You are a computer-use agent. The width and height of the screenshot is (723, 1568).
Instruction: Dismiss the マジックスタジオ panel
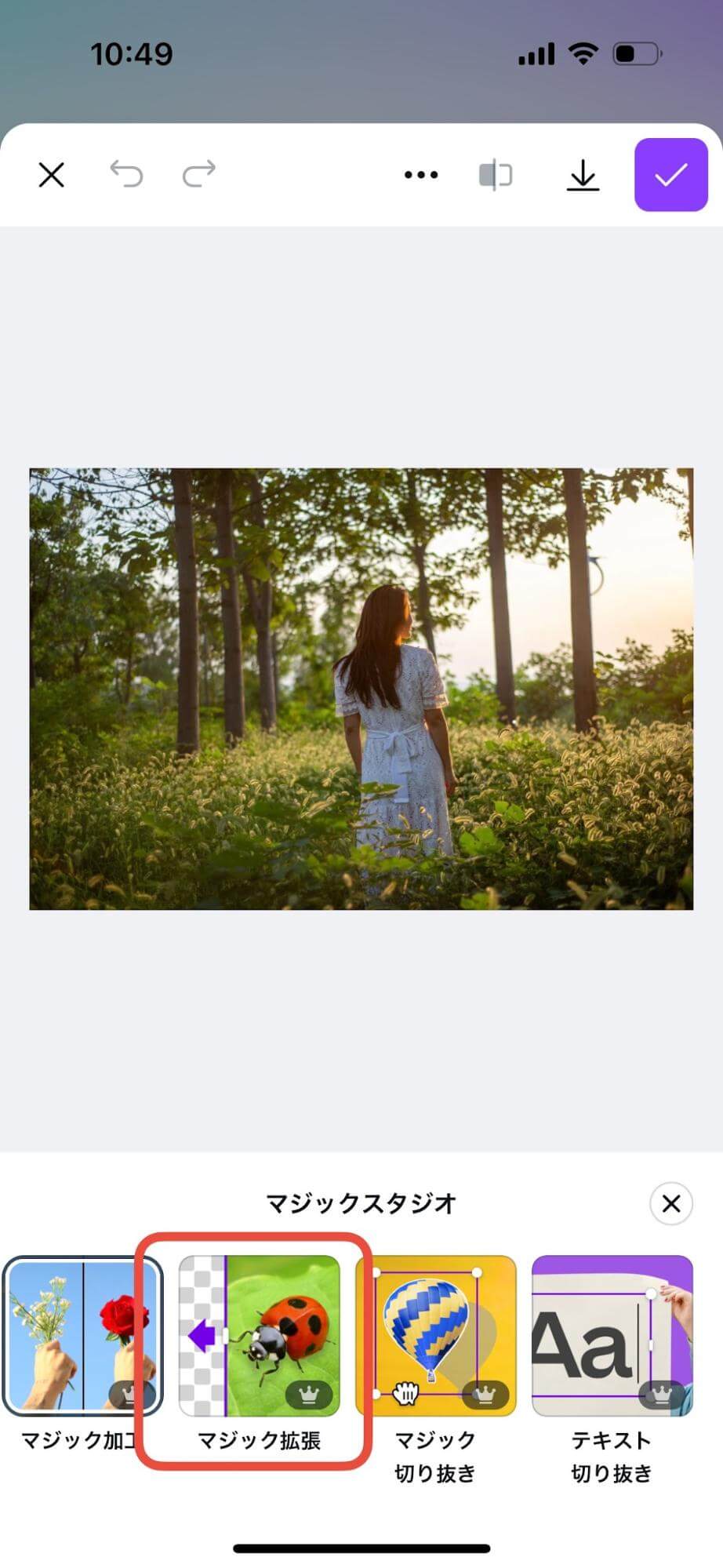coord(671,1203)
